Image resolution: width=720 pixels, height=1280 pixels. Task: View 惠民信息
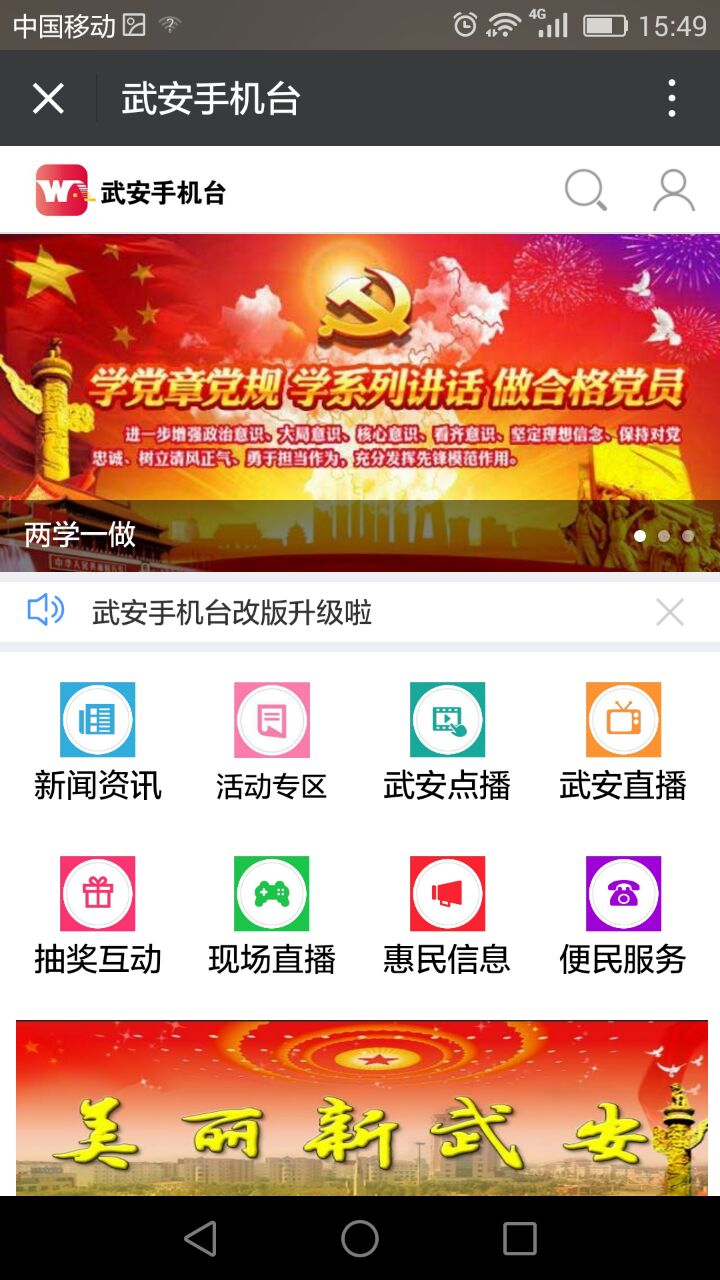pyautogui.click(x=447, y=915)
